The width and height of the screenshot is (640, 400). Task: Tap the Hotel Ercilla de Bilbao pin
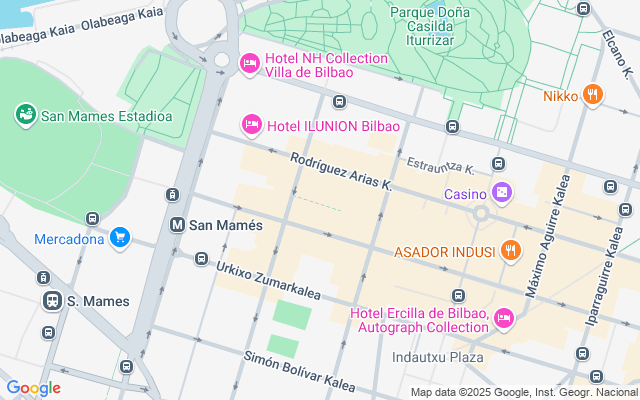503,318
